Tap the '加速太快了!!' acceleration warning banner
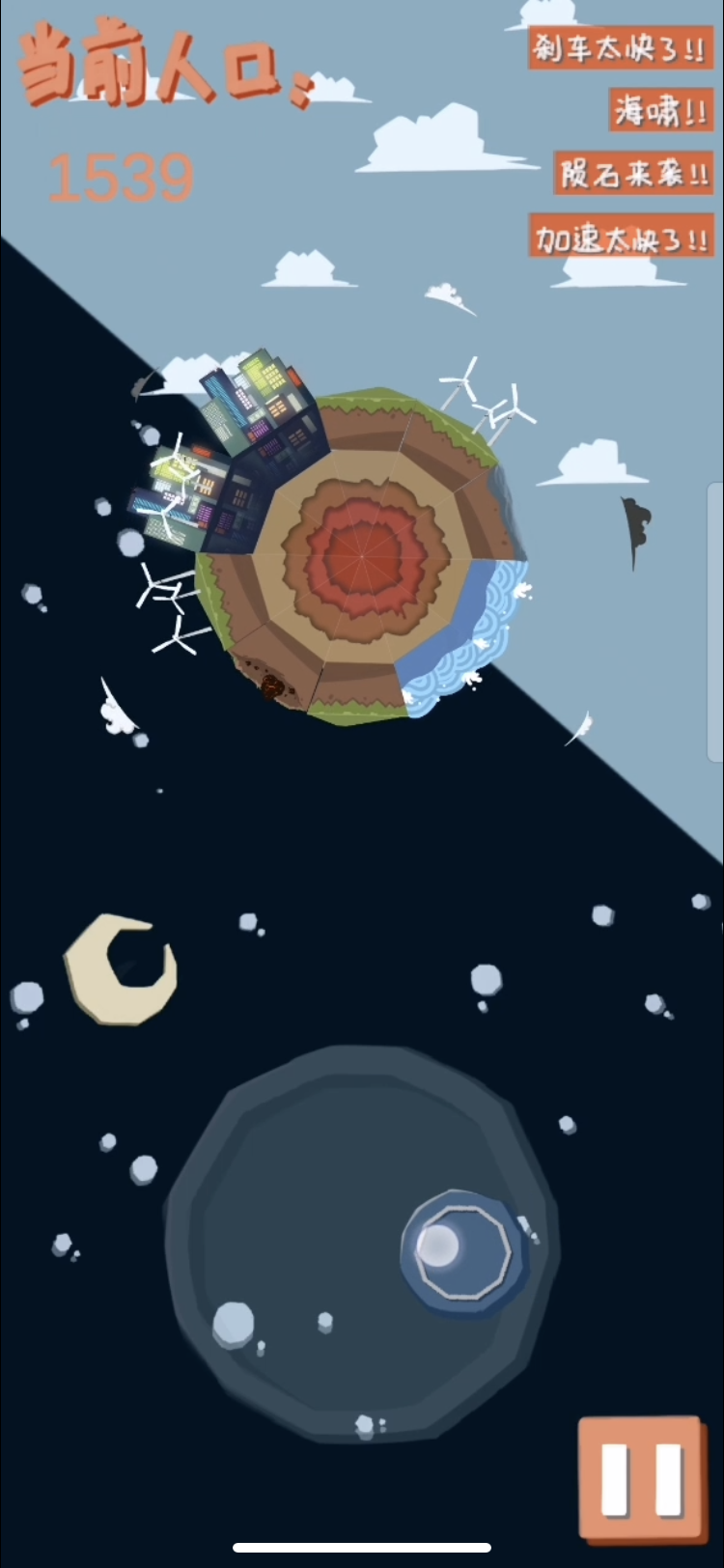 click(x=622, y=237)
